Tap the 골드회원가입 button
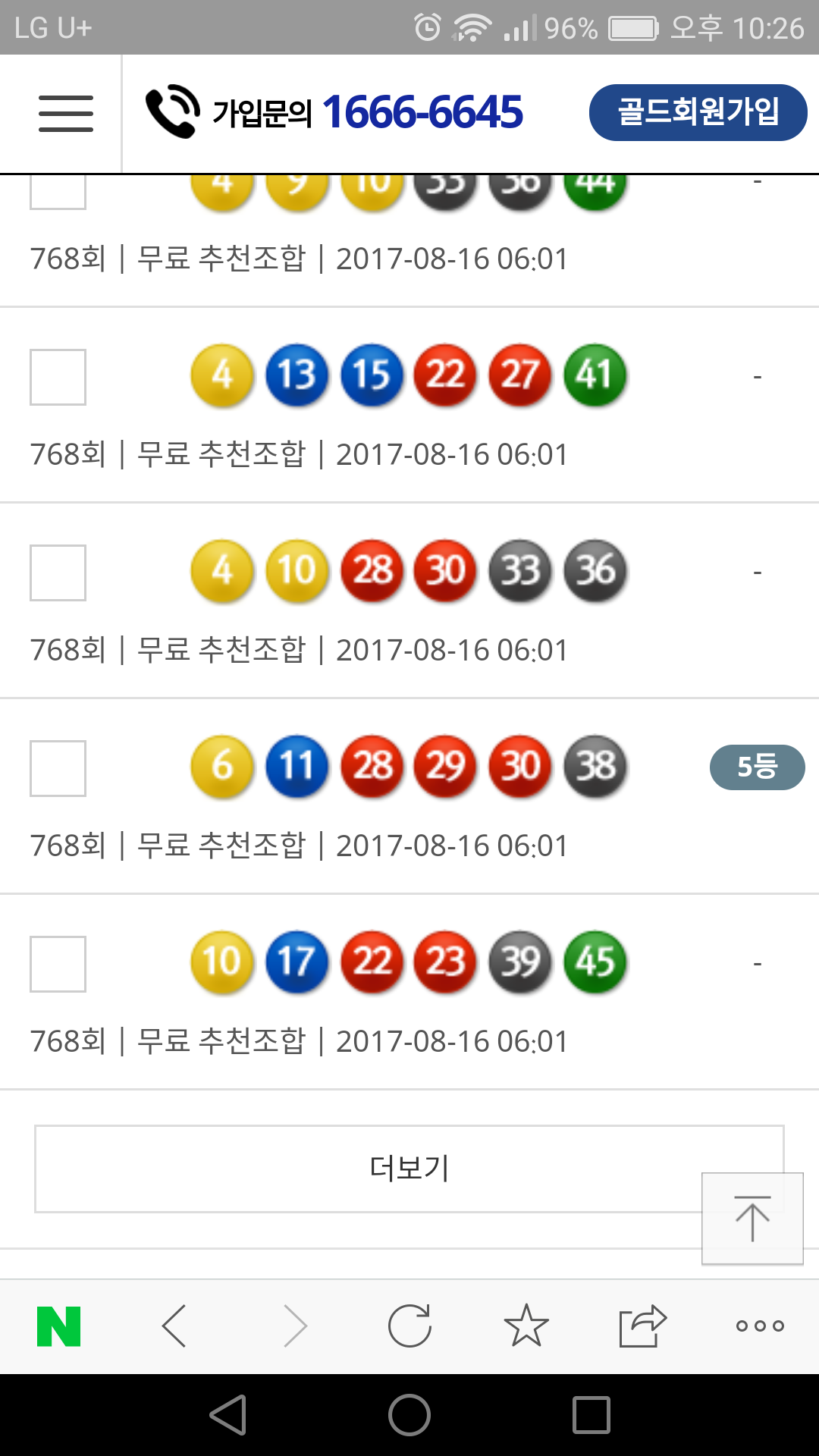 [x=698, y=112]
